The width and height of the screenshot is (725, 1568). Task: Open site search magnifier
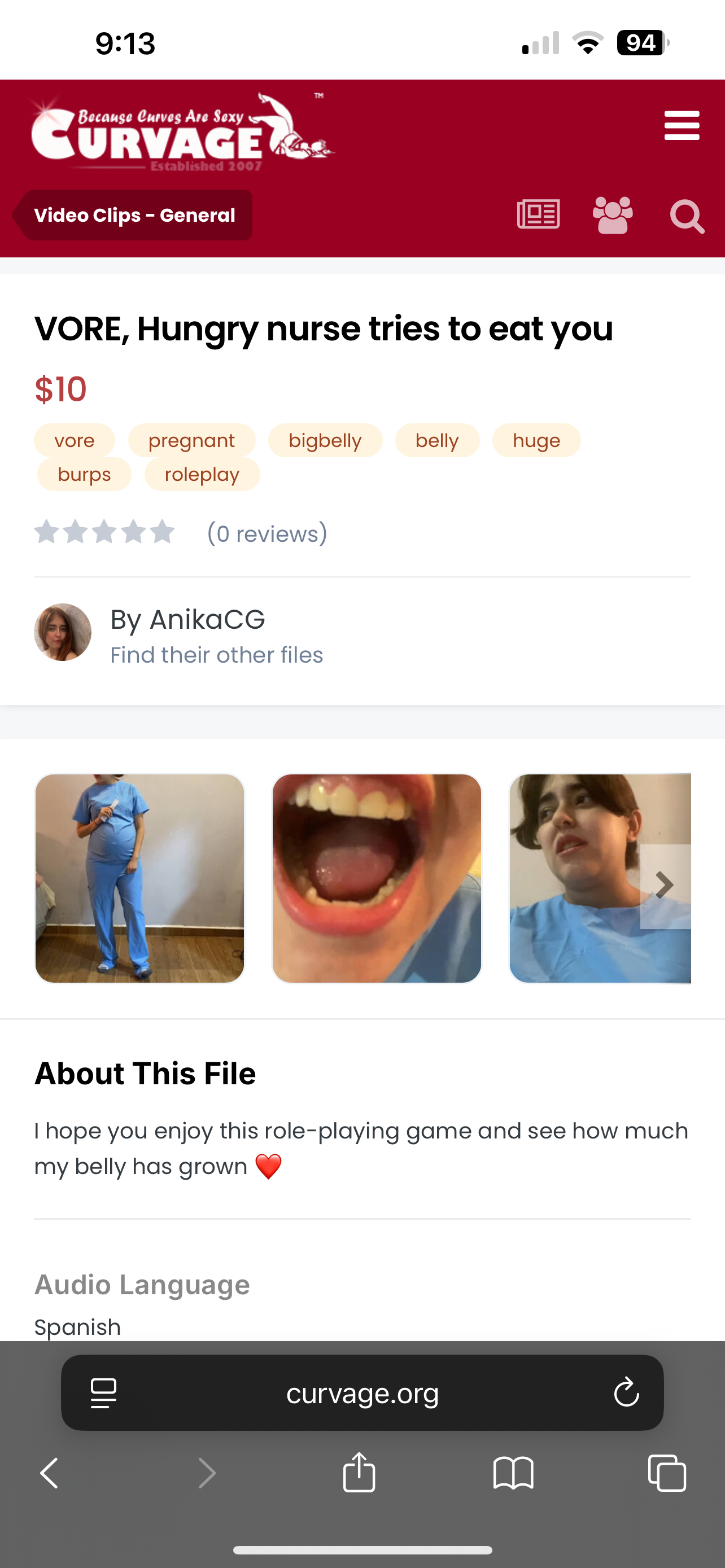coord(687,216)
